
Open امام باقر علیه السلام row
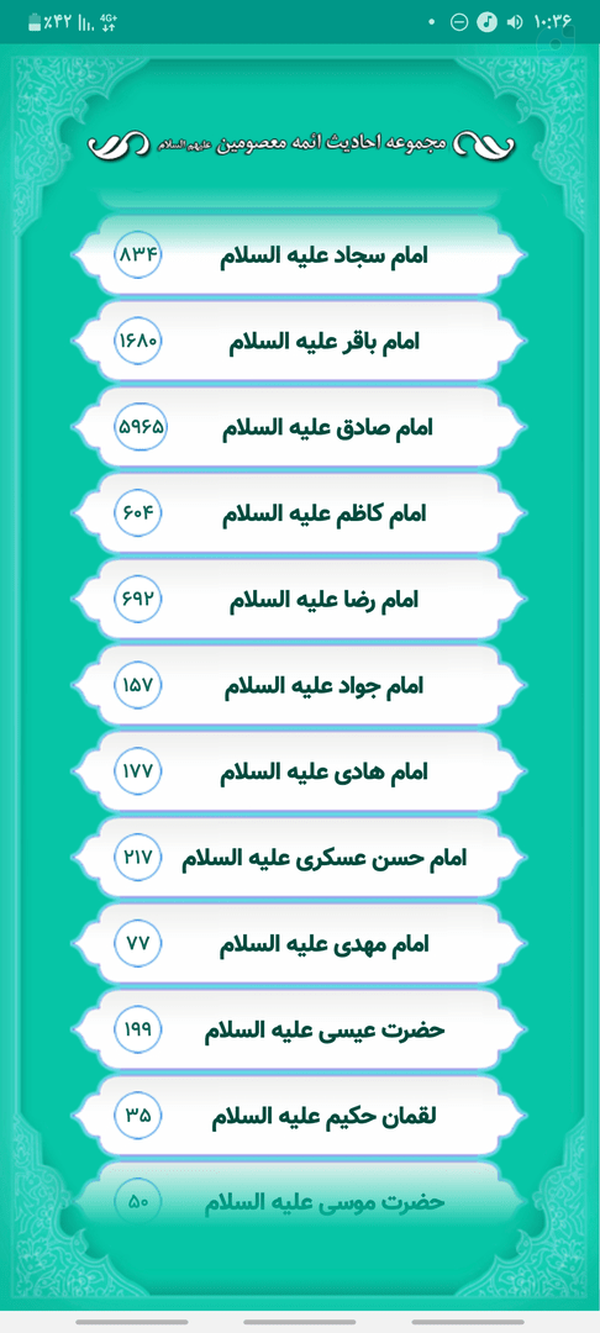299,341
